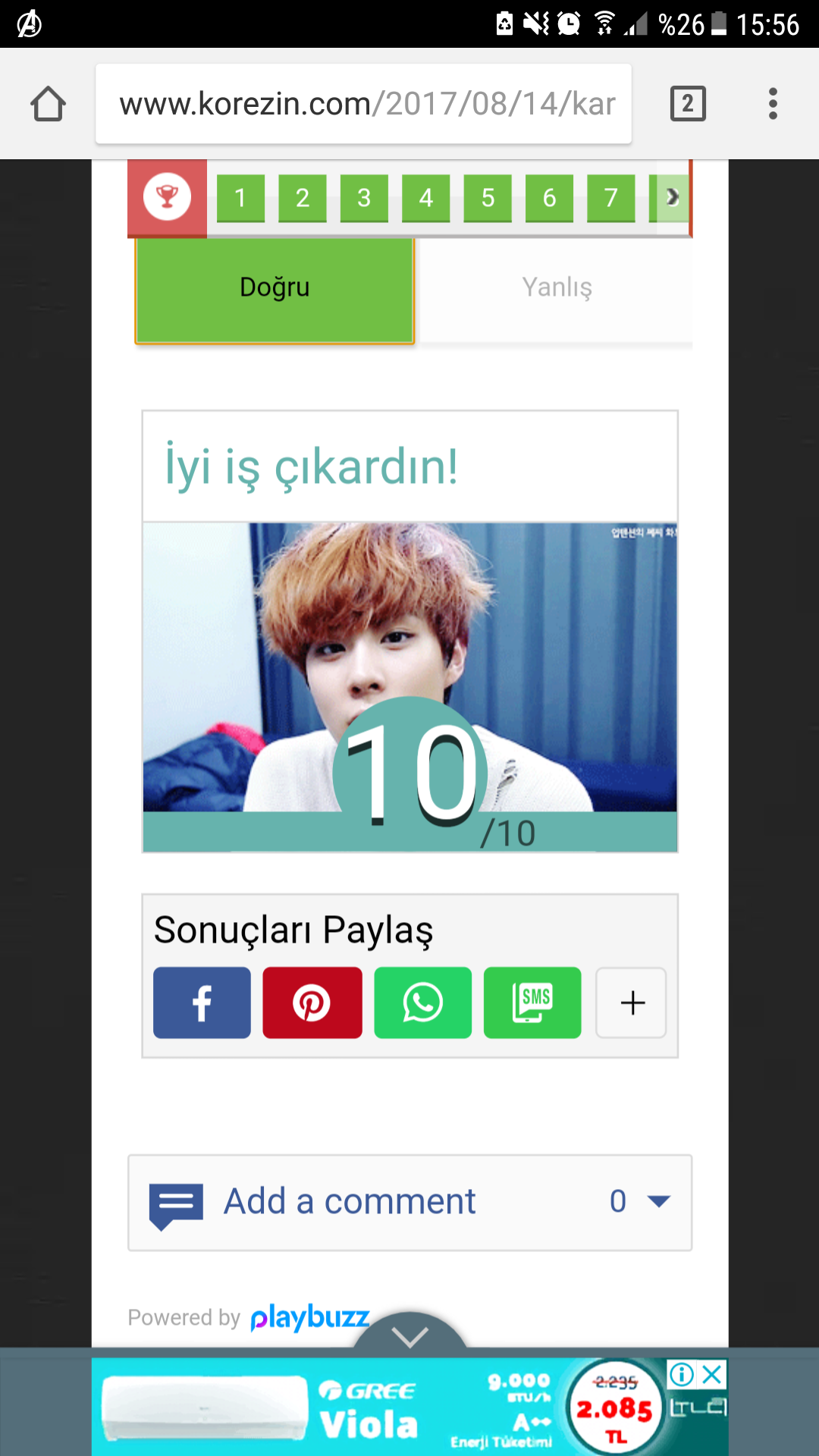Jump to question 6
This screenshot has width=819, height=1456.
pyautogui.click(x=549, y=198)
